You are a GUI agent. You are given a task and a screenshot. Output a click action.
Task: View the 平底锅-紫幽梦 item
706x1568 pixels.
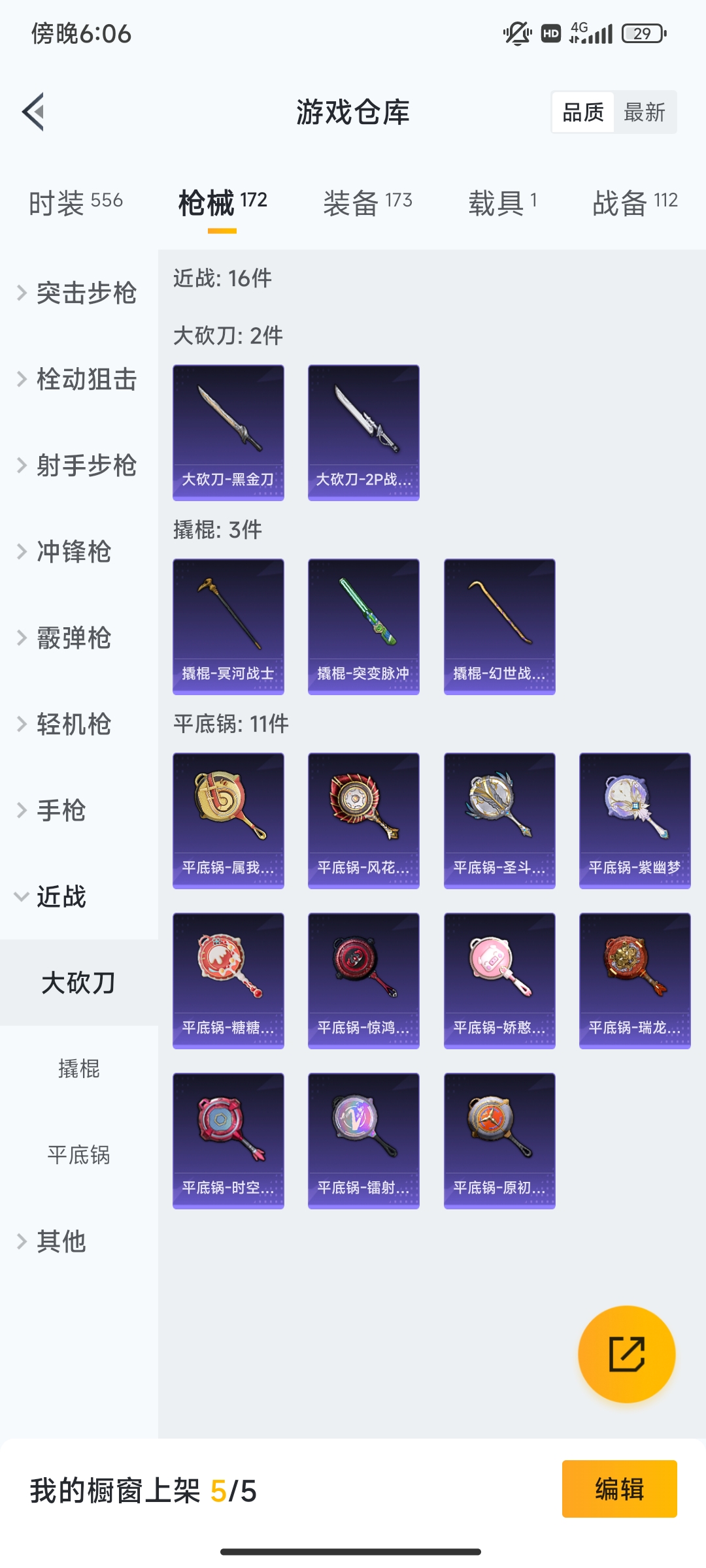coord(635,820)
